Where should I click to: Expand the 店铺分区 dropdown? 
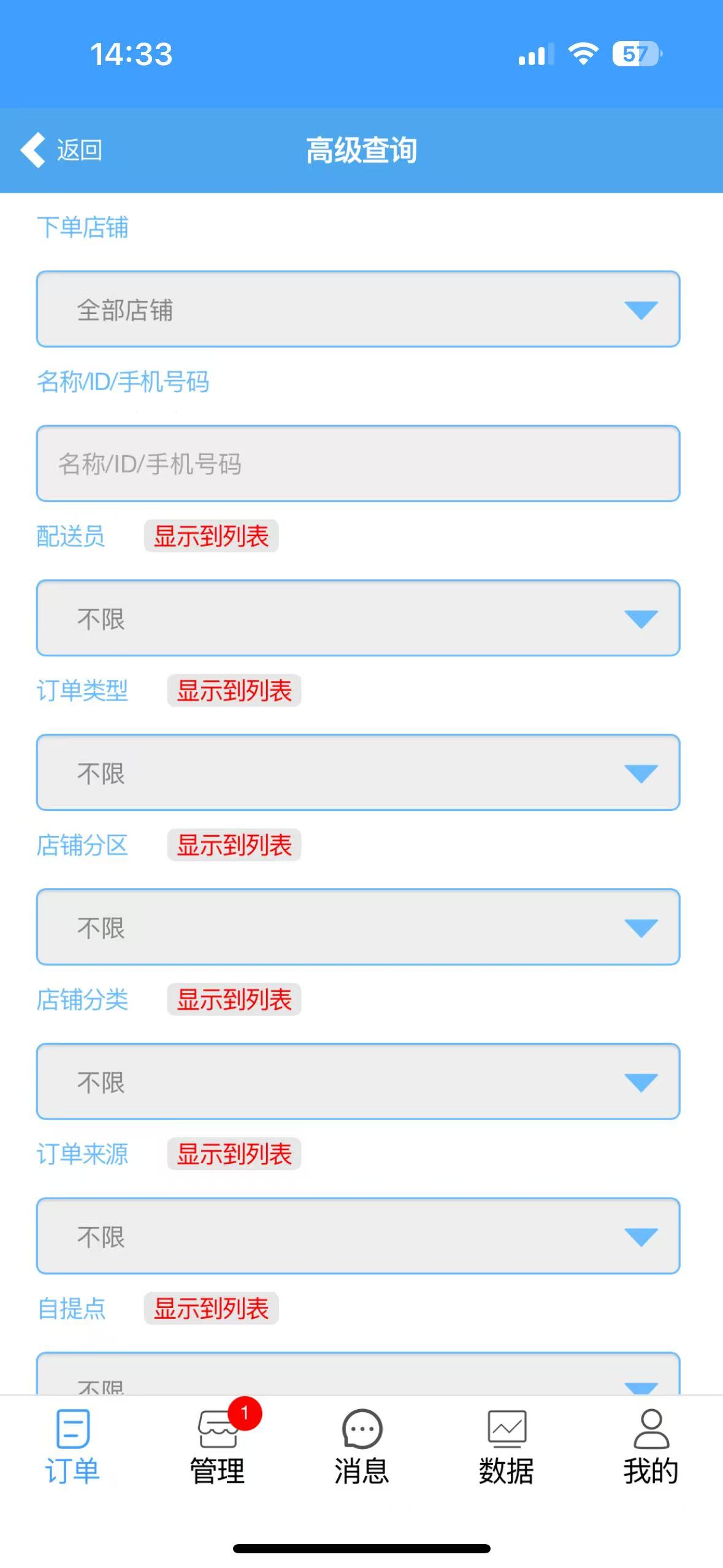tap(358, 928)
